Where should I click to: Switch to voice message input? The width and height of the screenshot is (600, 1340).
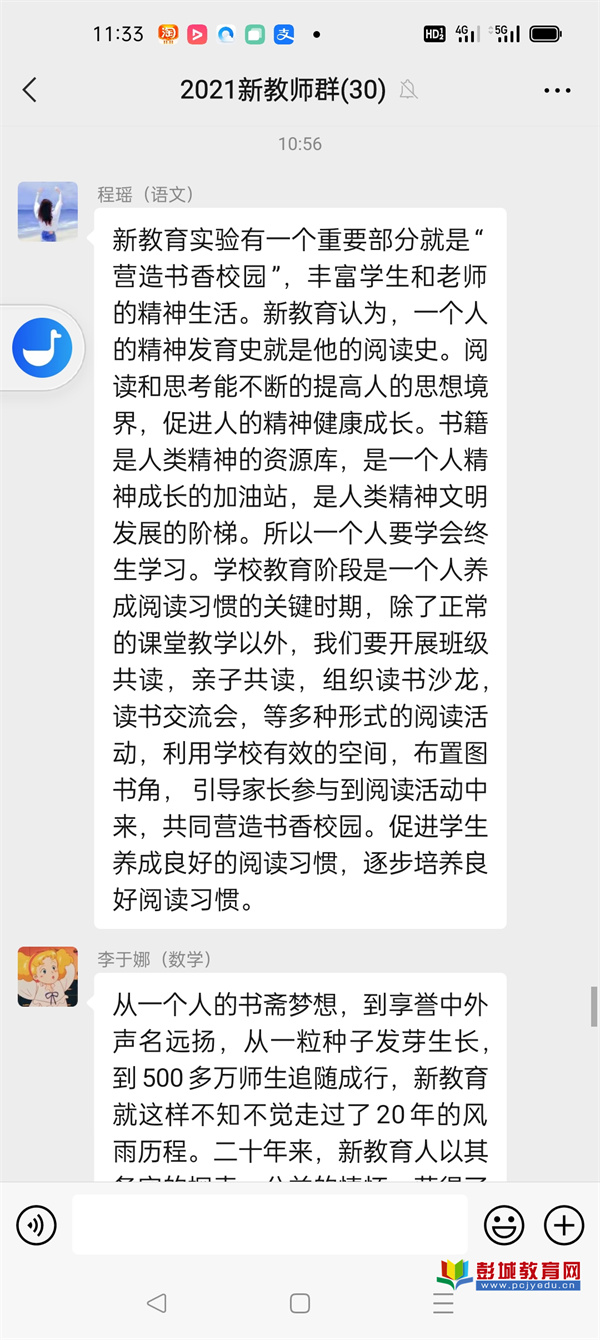pyautogui.click(x=37, y=1224)
